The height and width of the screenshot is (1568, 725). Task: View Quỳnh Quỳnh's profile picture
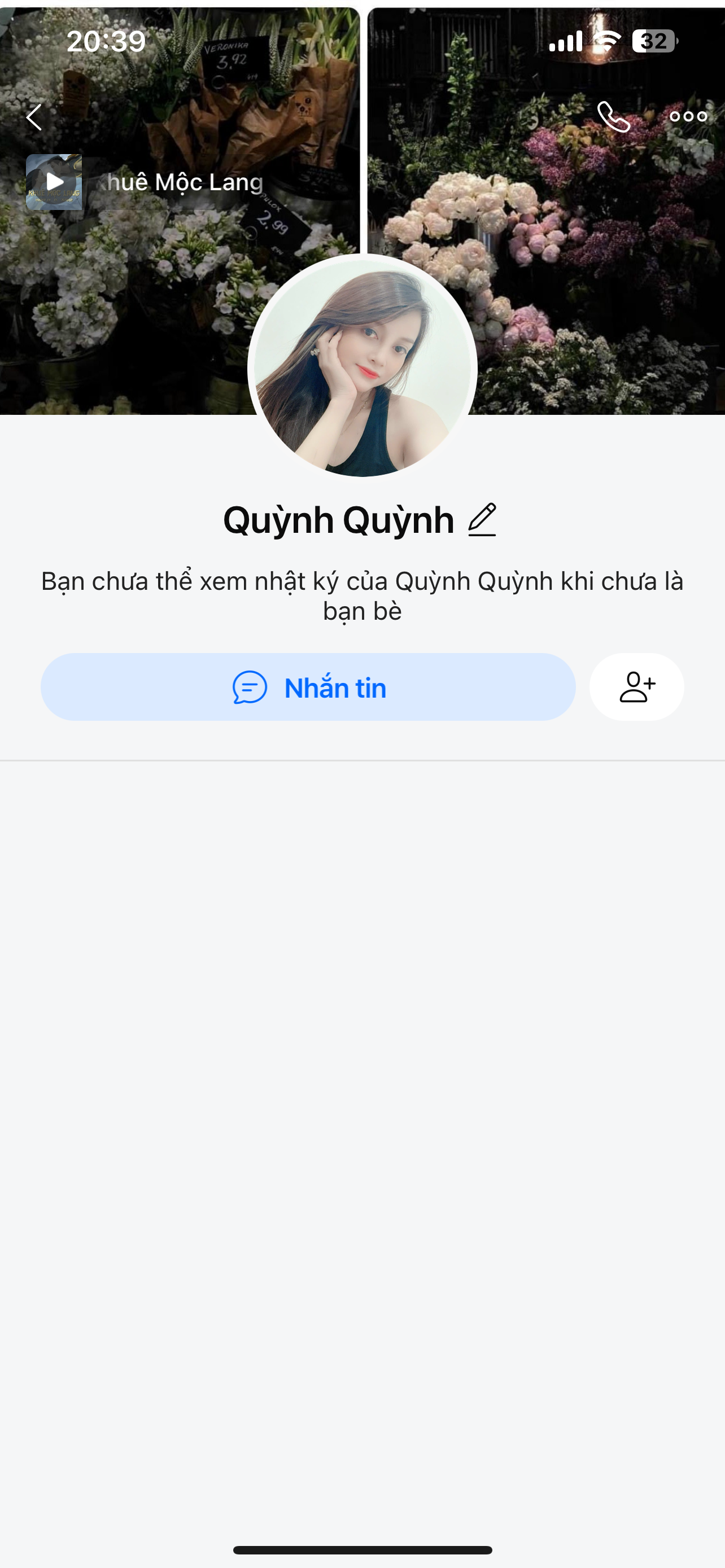click(x=362, y=366)
